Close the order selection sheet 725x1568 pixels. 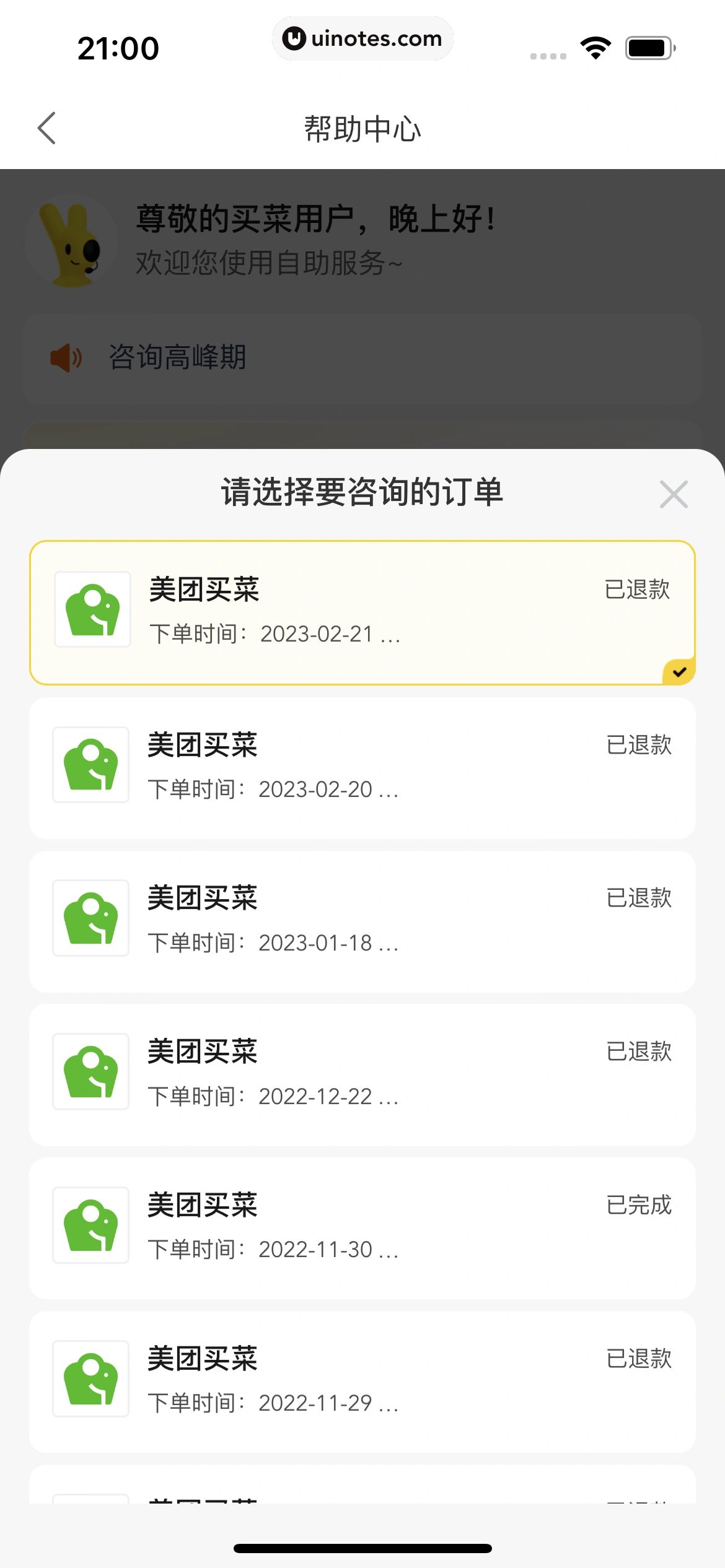click(x=674, y=494)
